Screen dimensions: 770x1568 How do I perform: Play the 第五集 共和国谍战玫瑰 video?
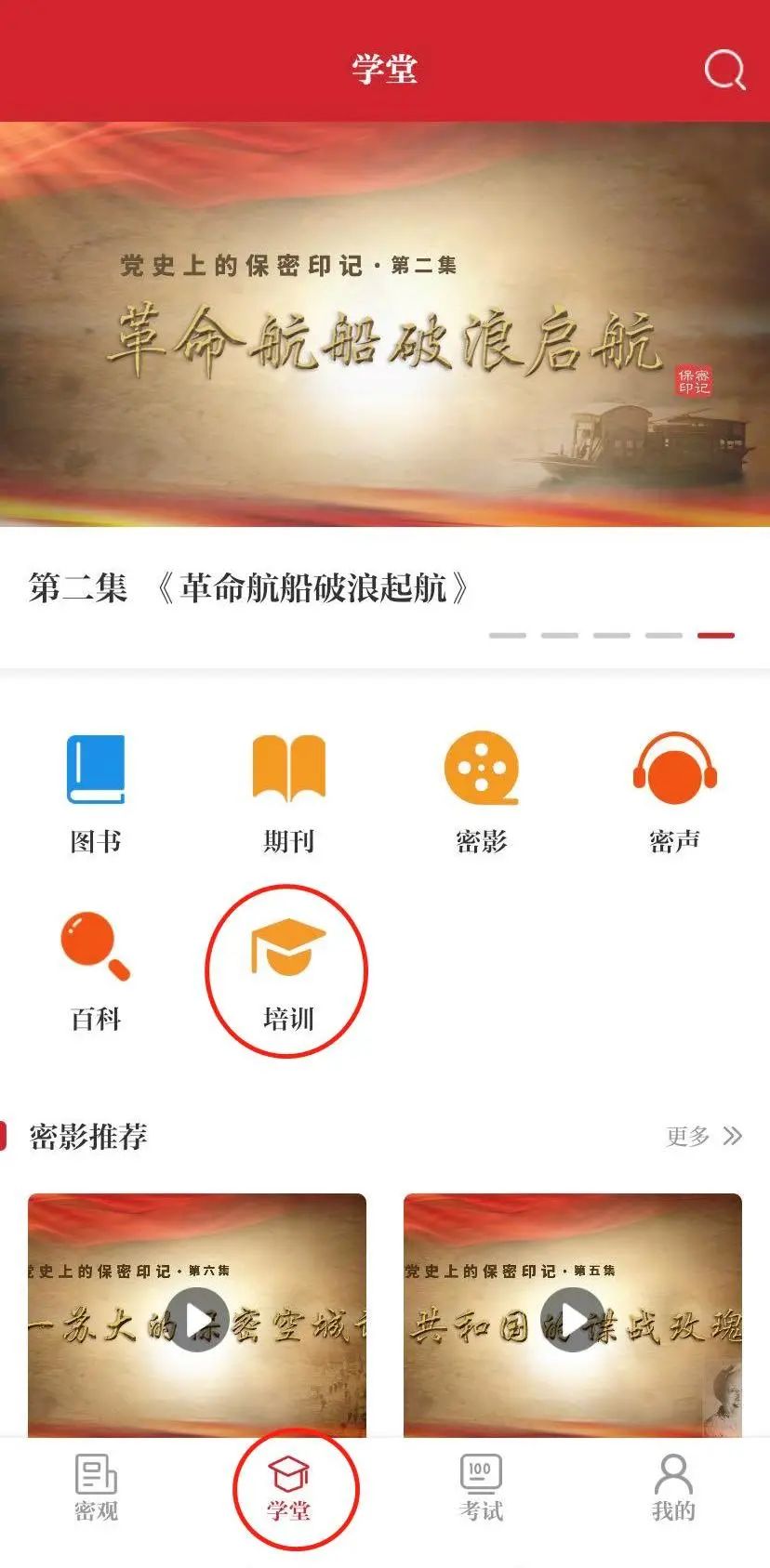572,1318
